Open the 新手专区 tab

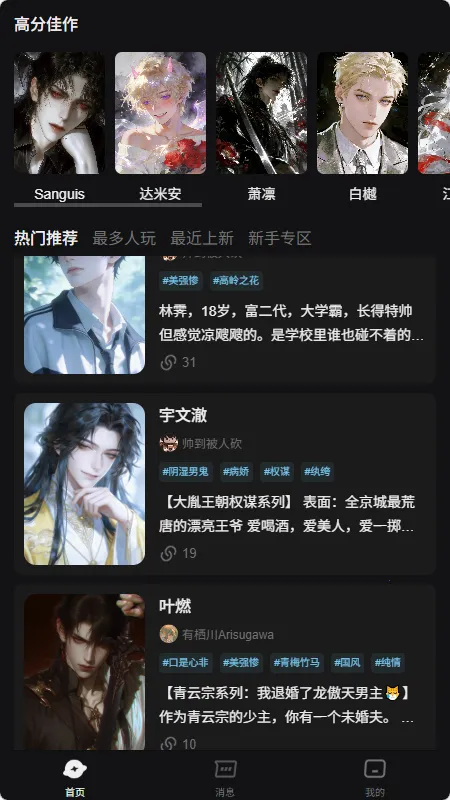tap(280, 238)
